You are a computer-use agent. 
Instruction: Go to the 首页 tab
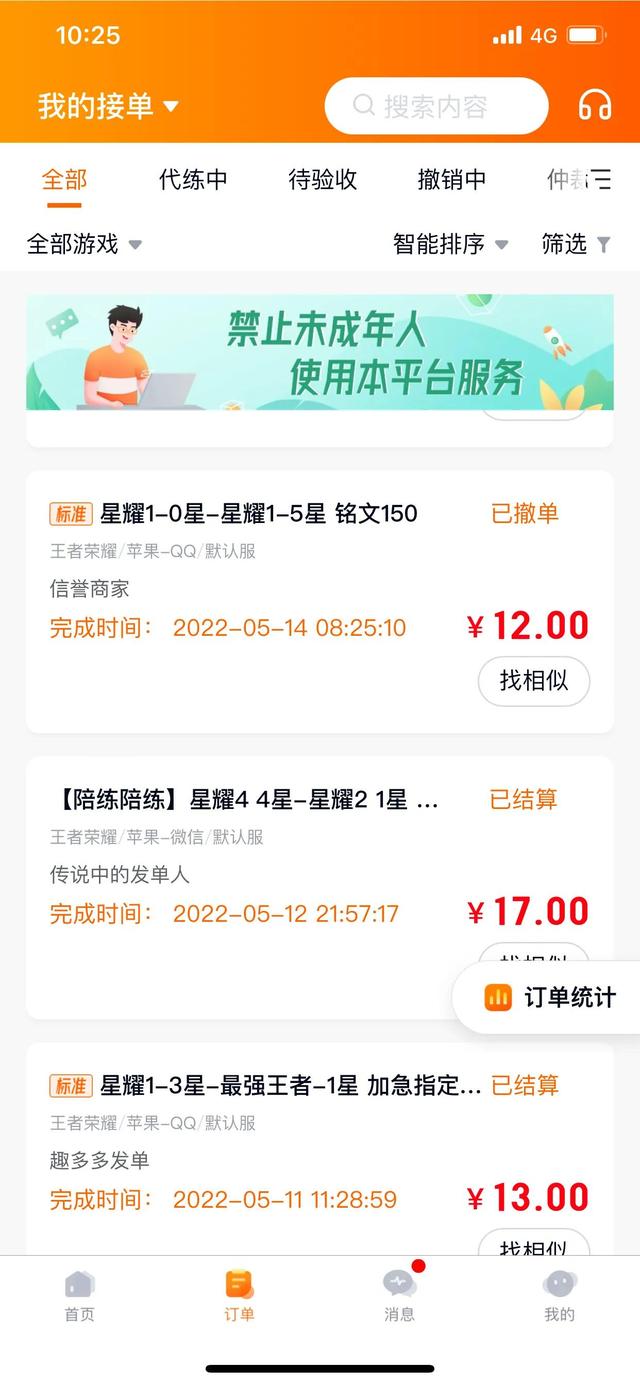[79, 1296]
